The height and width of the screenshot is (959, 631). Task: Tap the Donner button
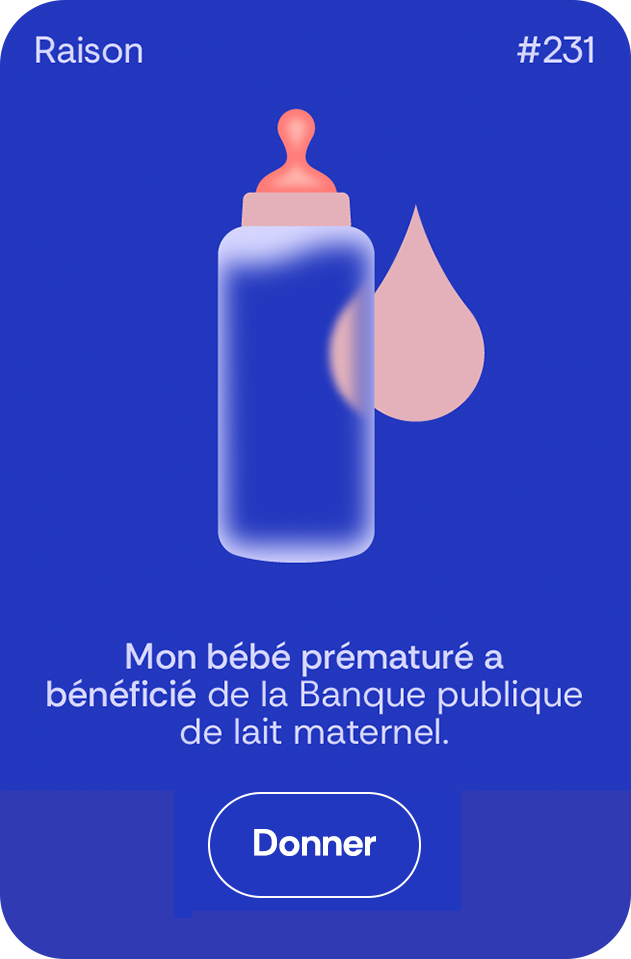tap(314, 844)
